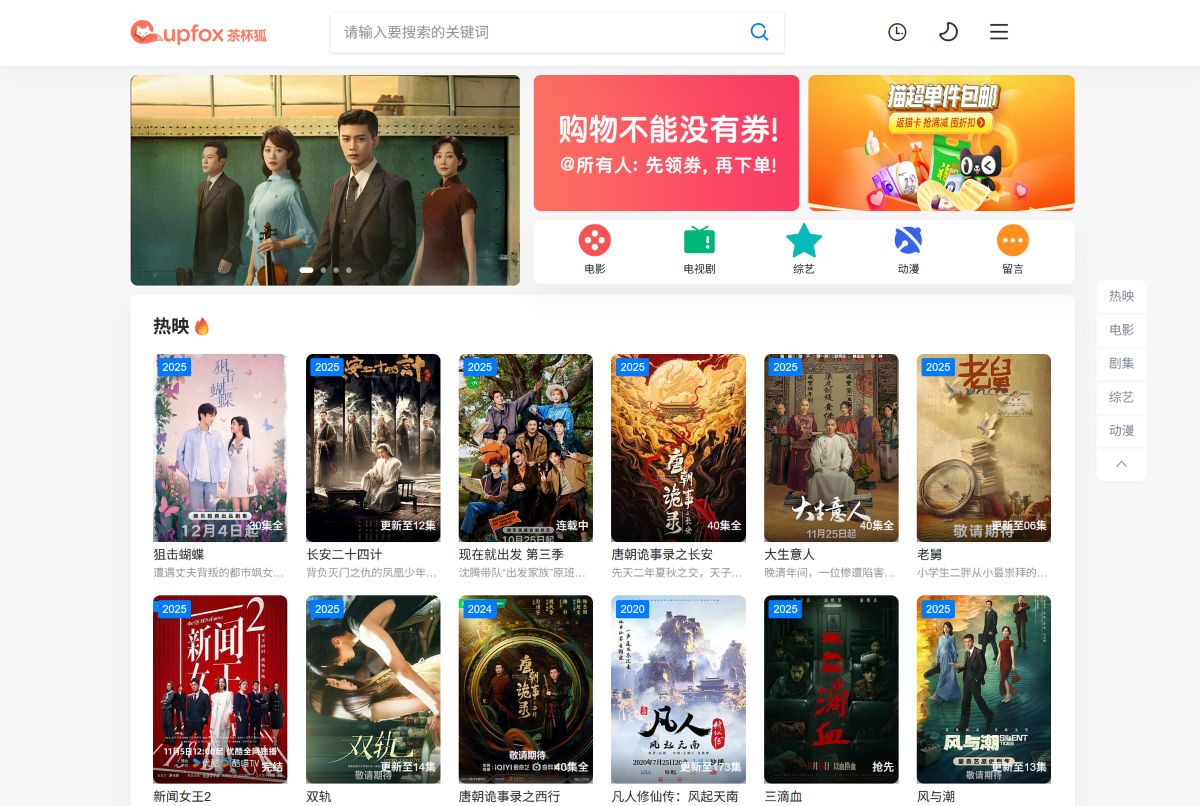
Task: Open the 三滴血 movie card
Action: [831, 689]
